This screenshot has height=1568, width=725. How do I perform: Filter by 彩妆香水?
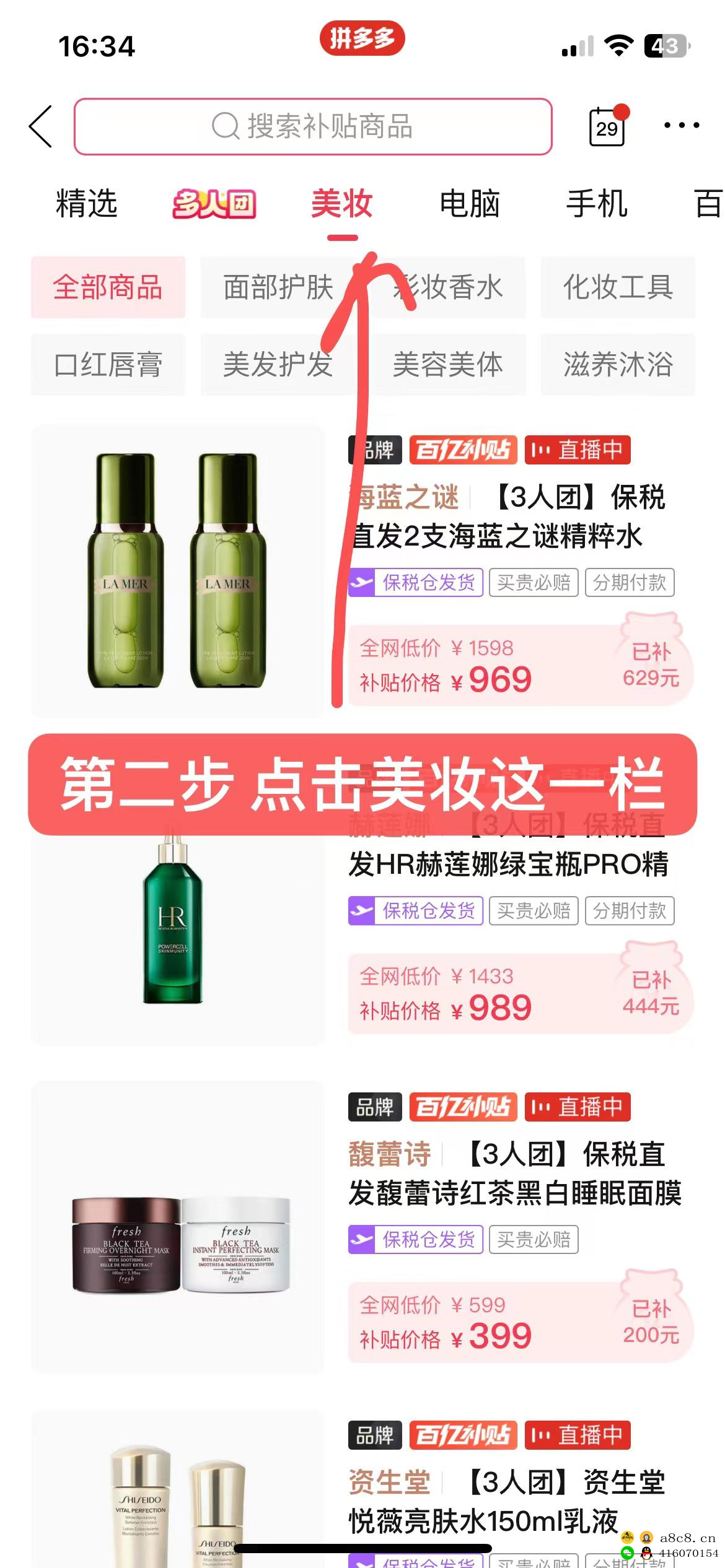pyautogui.click(x=448, y=287)
